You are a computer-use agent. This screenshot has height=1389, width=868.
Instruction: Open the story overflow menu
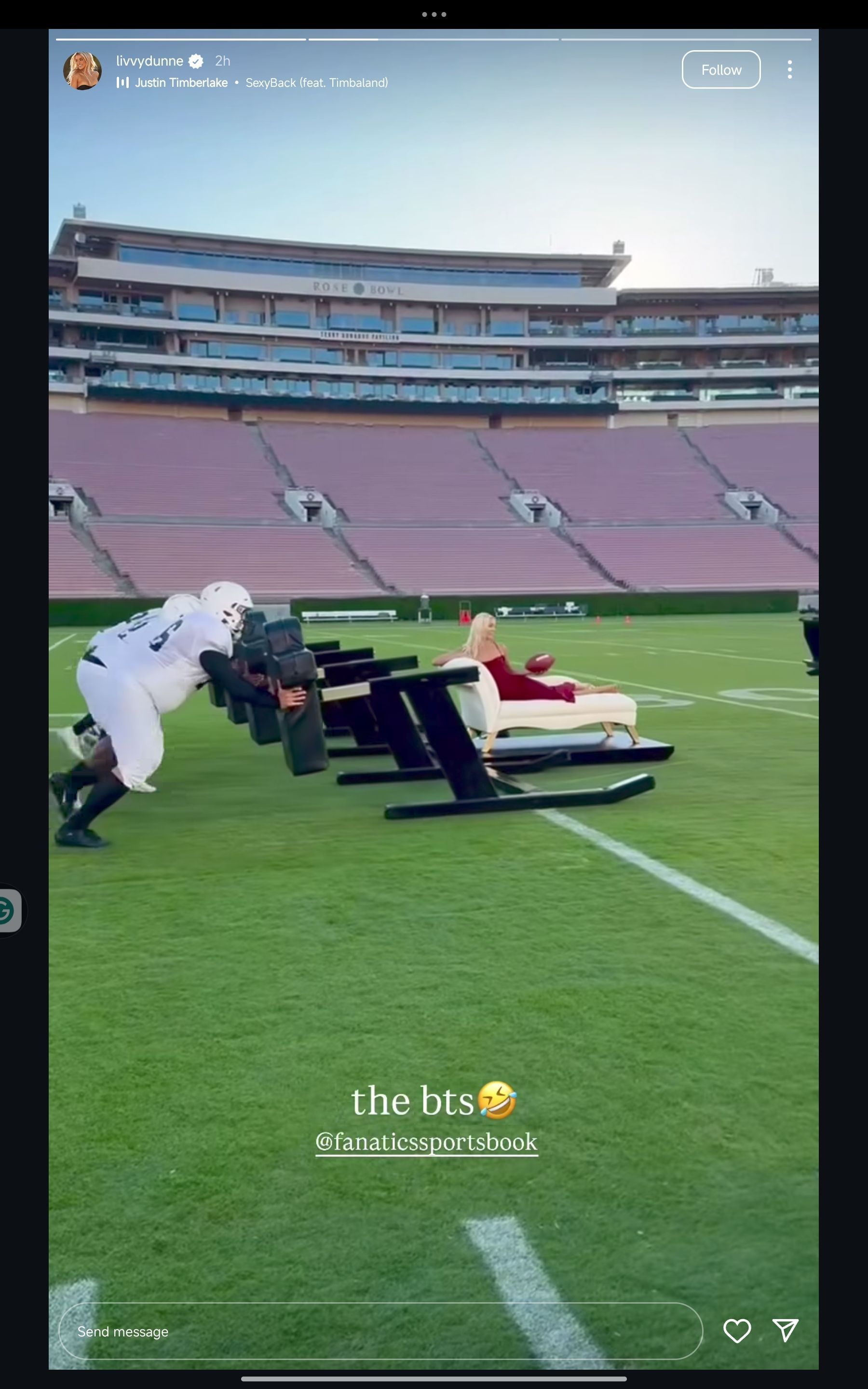click(789, 69)
